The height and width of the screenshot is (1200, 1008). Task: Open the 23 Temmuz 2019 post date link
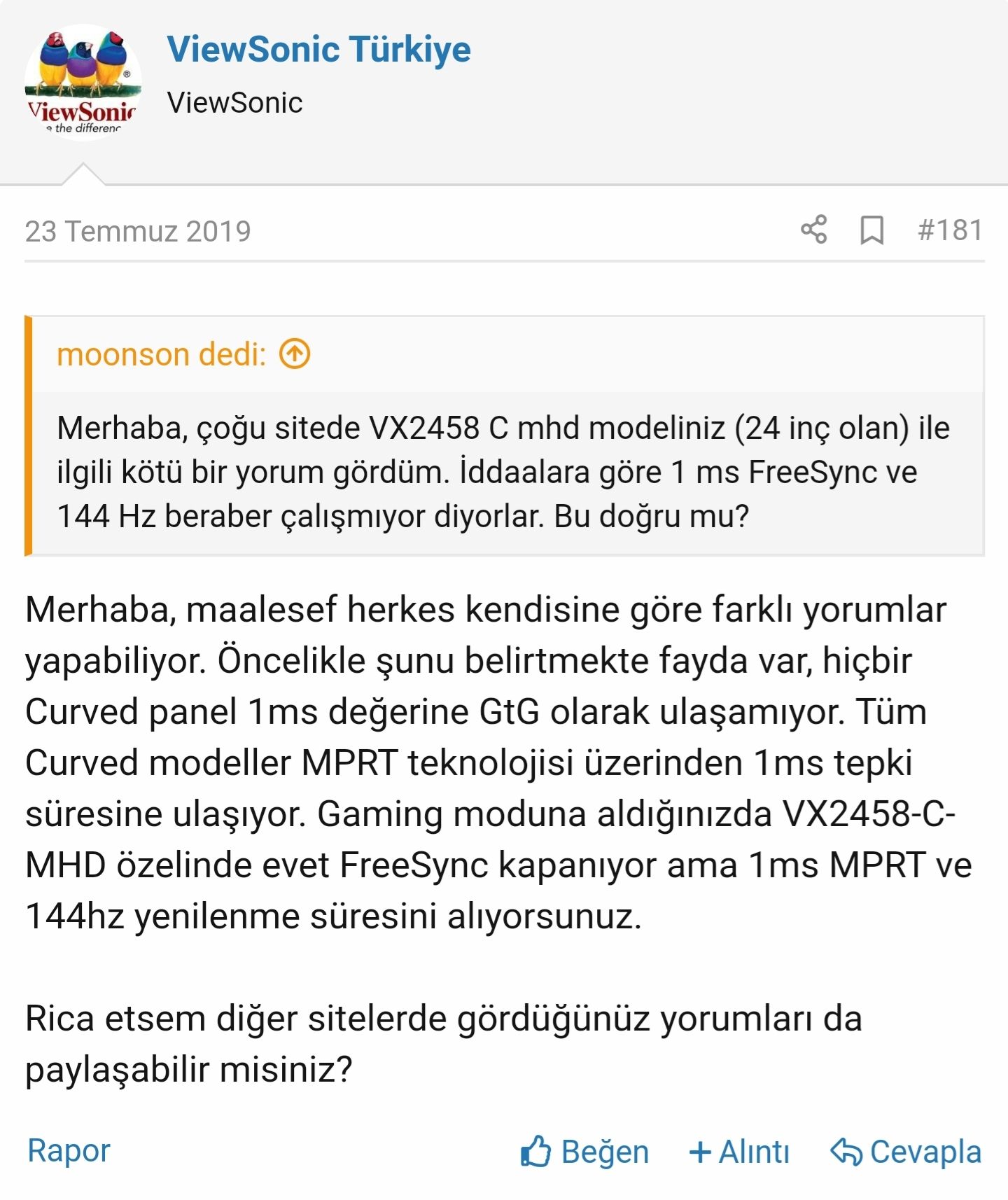click(138, 231)
